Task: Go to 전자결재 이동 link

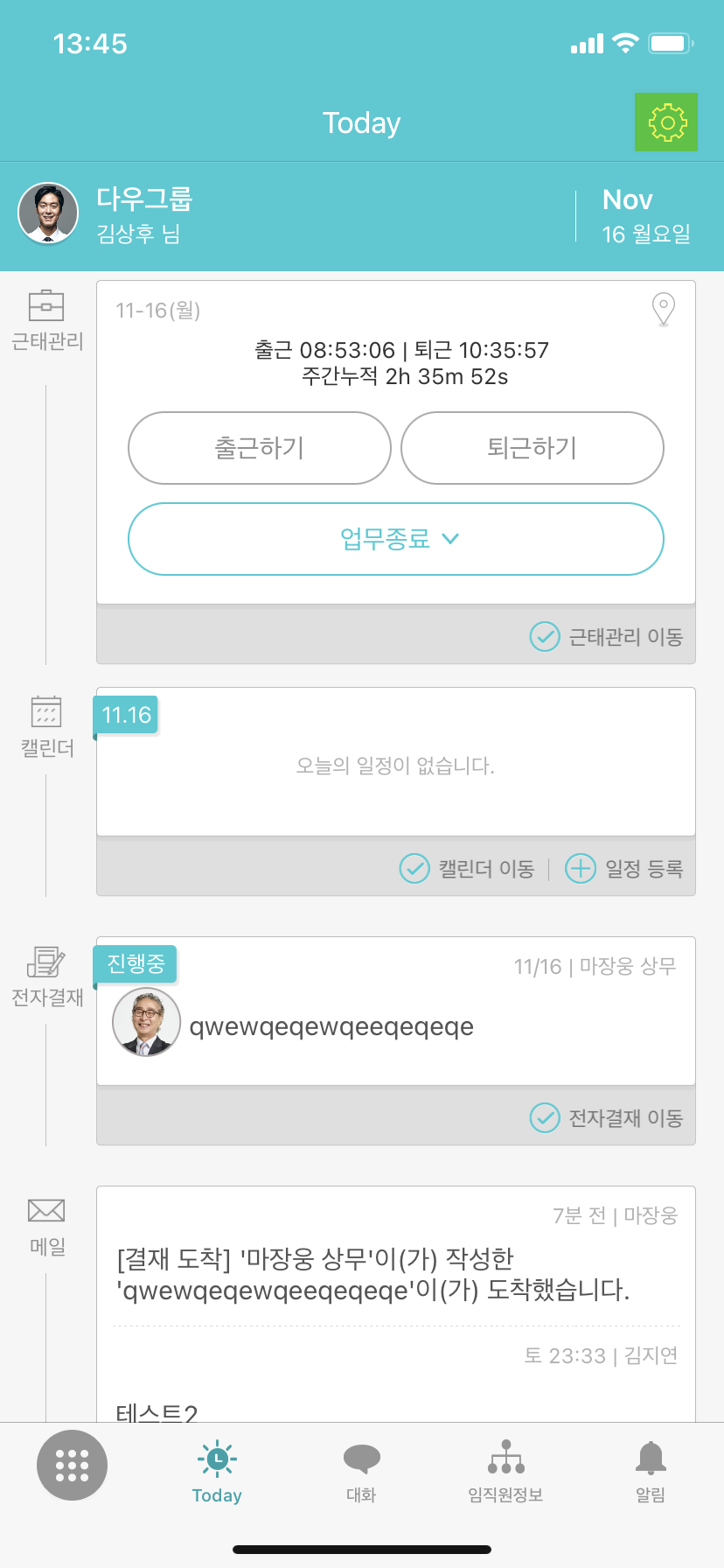Action: (x=607, y=1117)
